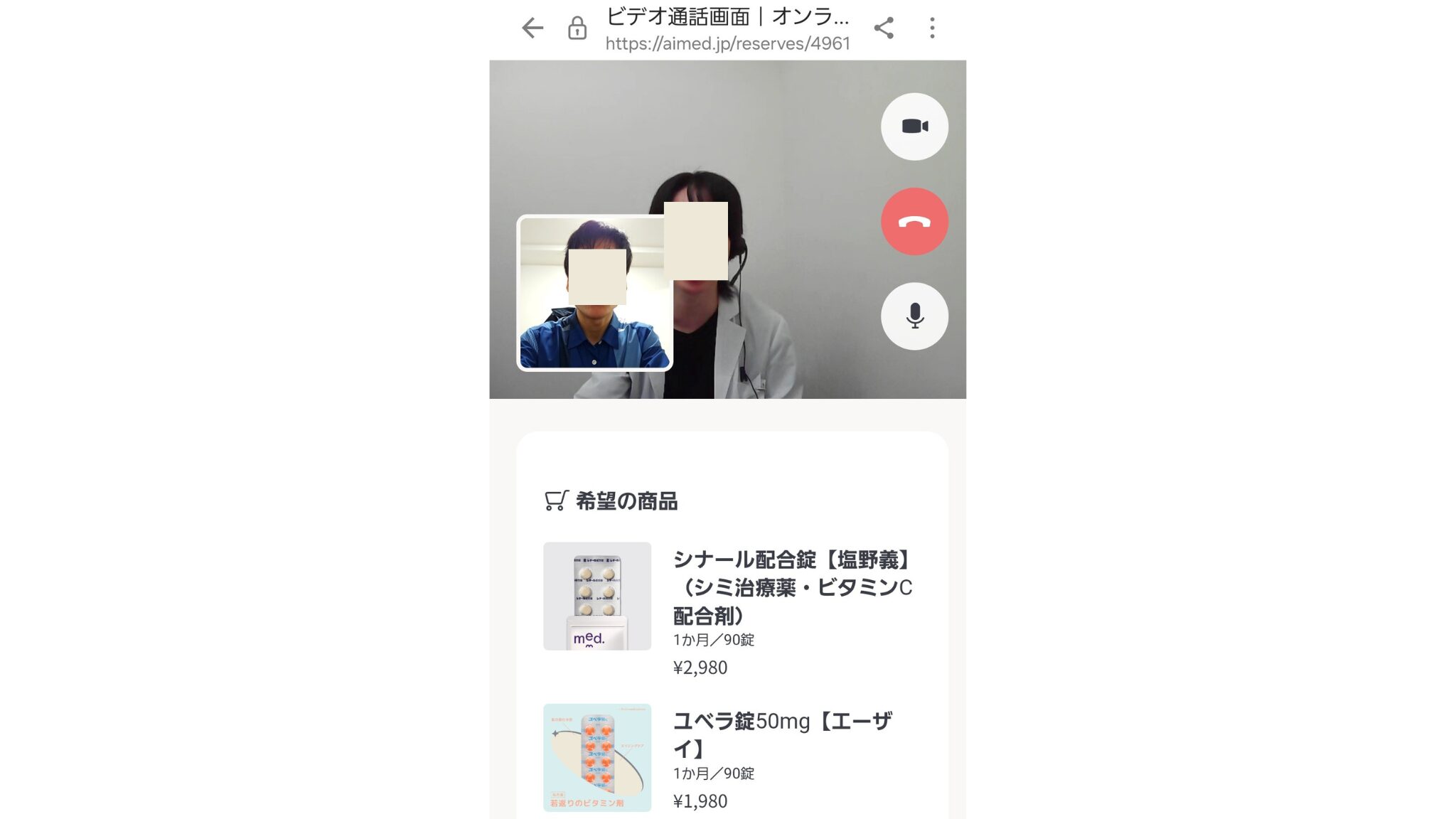Open the ユベラ錠50mg product image
The width and height of the screenshot is (1456, 819).
pos(597,758)
